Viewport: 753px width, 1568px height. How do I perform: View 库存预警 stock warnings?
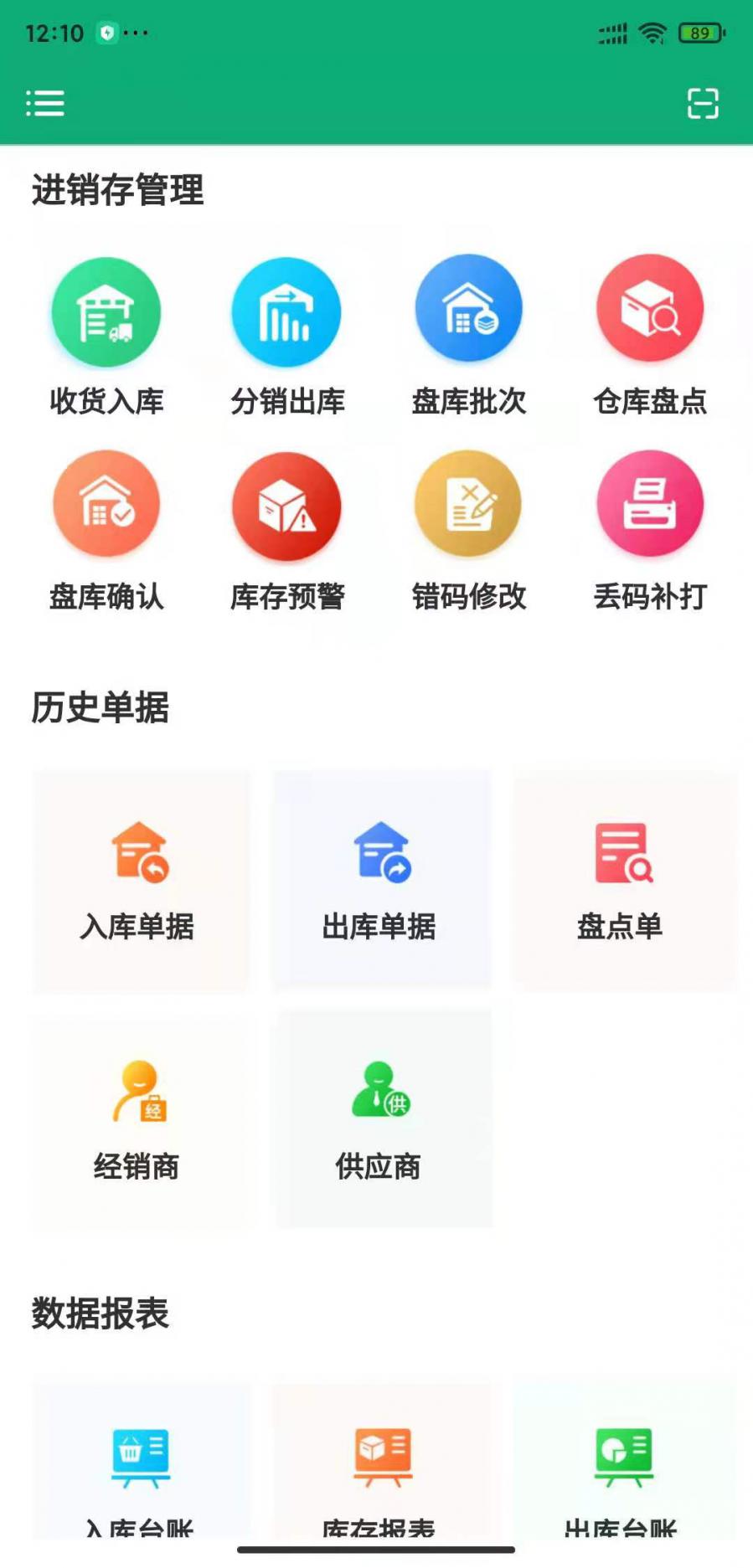pyautogui.click(x=287, y=531)
